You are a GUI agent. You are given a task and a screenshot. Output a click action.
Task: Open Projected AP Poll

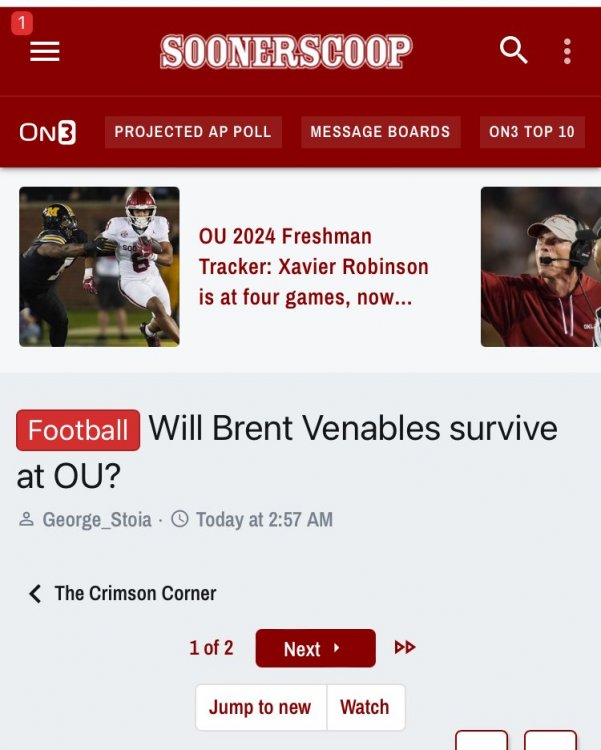[193, 132]
